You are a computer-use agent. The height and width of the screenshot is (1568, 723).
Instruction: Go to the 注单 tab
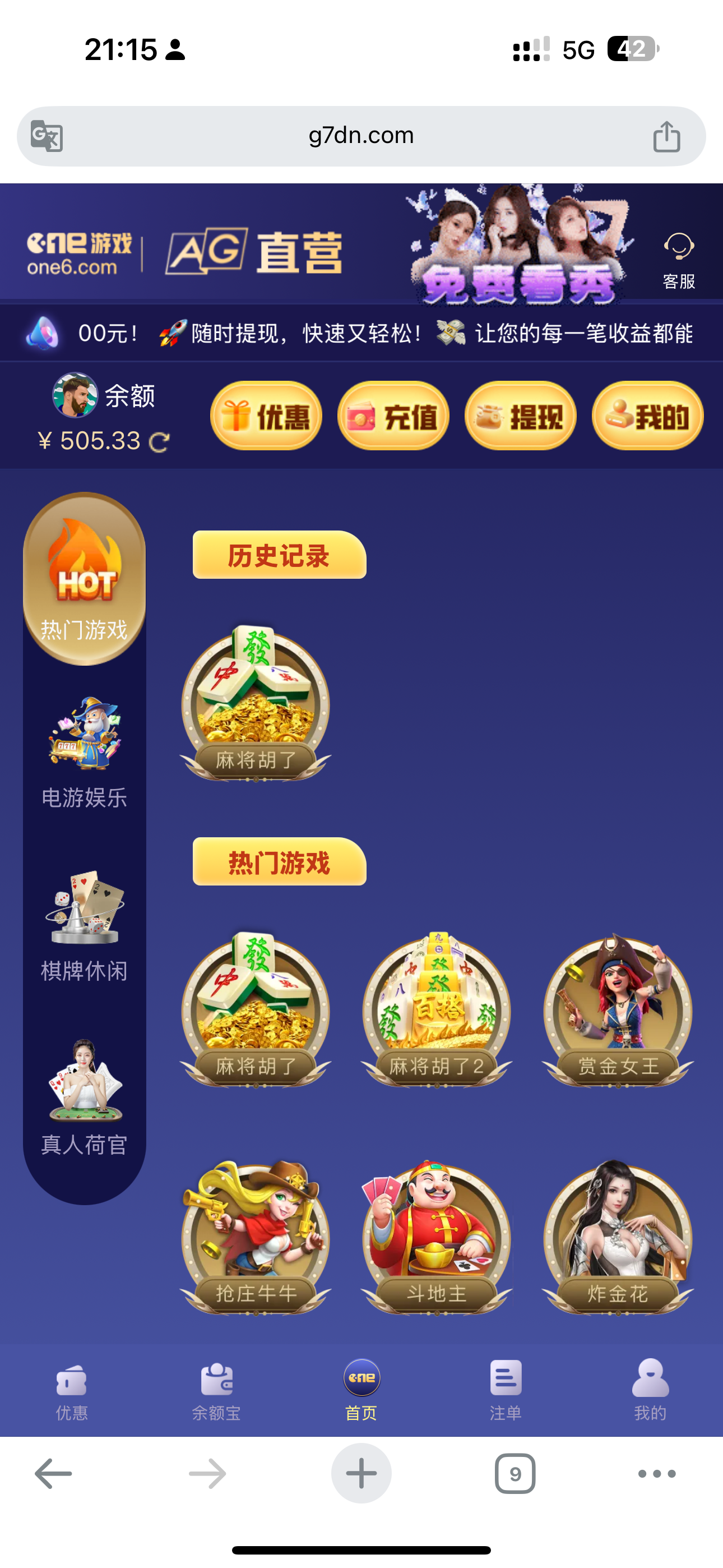pos(506,1390)
